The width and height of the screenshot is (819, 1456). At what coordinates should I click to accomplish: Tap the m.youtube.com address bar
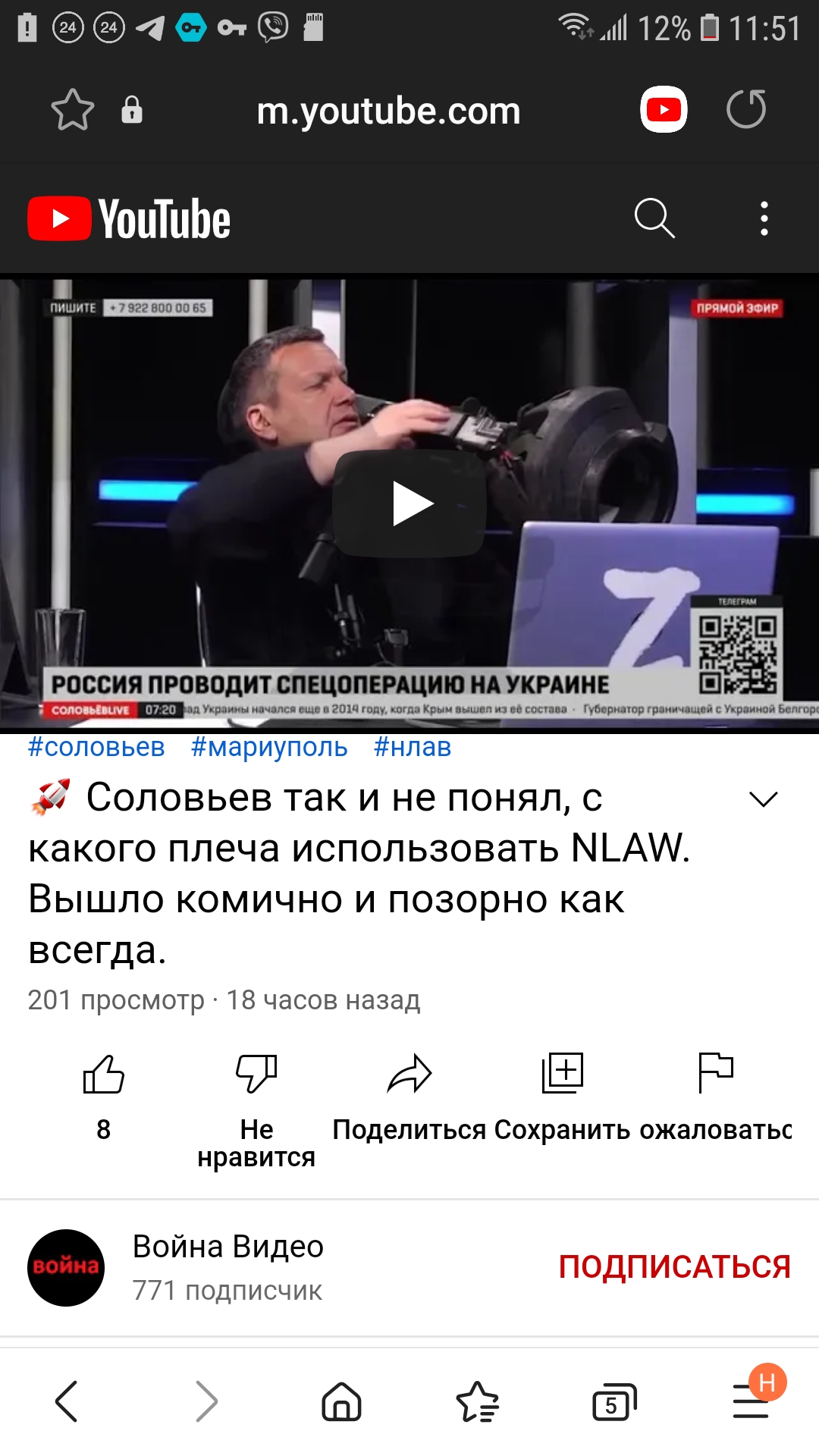388,111
